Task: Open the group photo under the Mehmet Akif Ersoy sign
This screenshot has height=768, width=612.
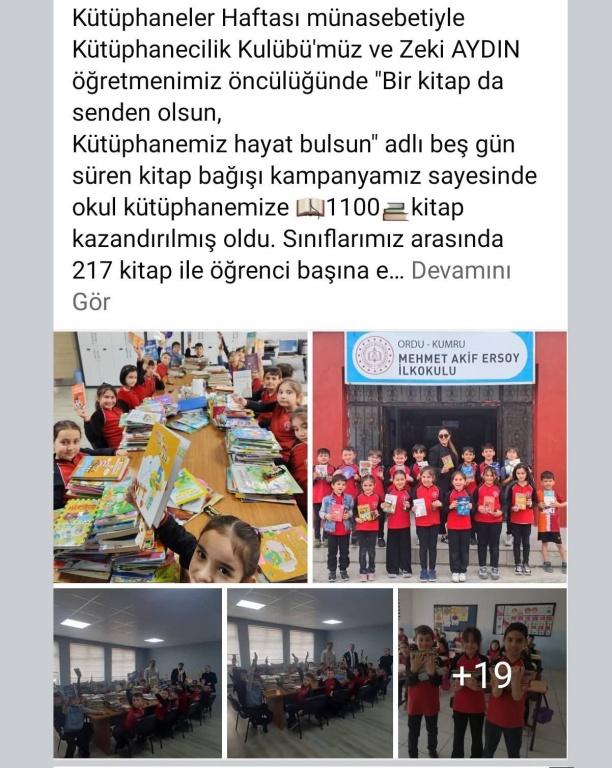Action: pyautogui.click(x=439, y=457)
